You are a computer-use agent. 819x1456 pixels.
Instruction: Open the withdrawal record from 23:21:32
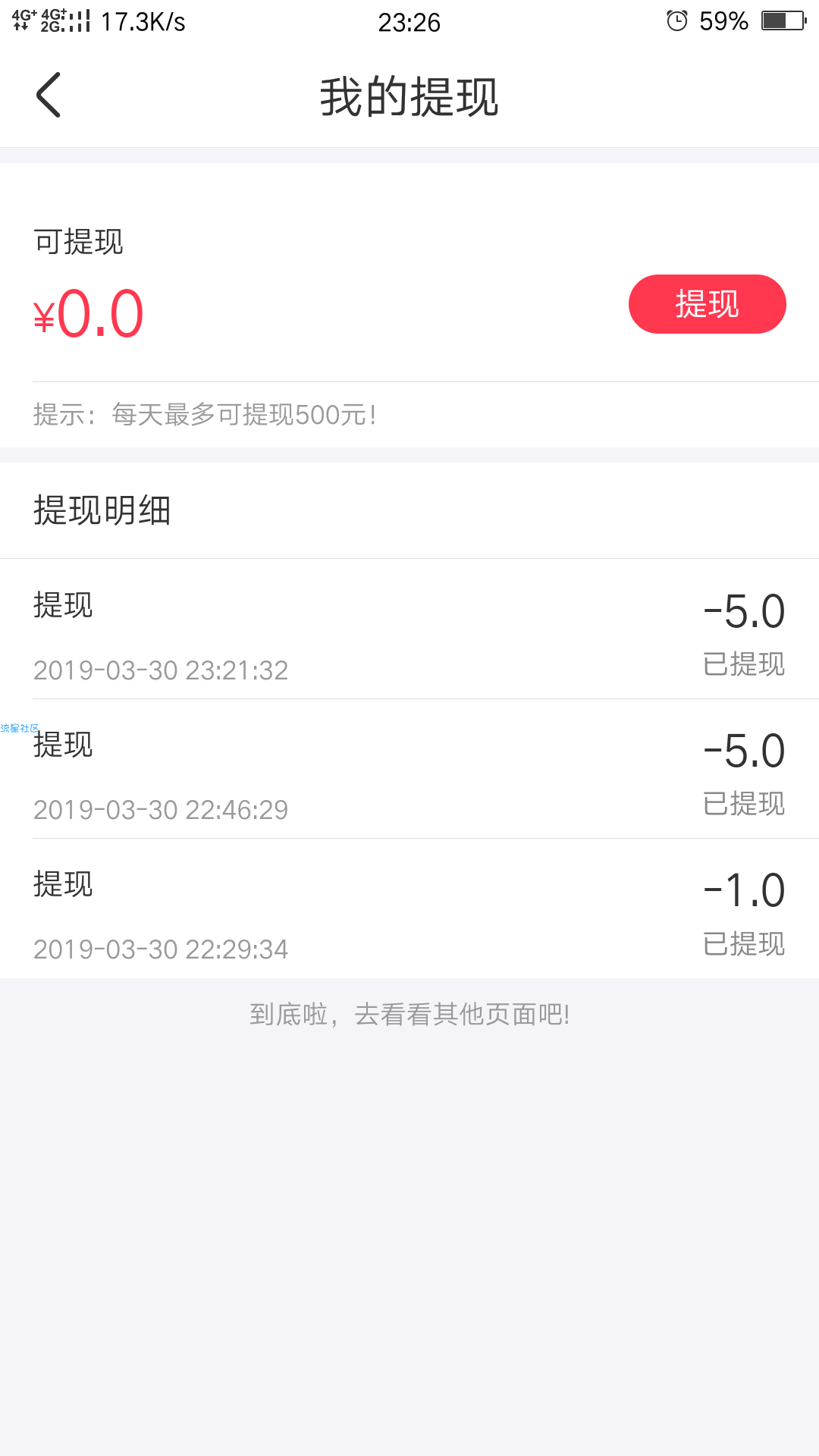pyautogui.click(x=409, y=629)
